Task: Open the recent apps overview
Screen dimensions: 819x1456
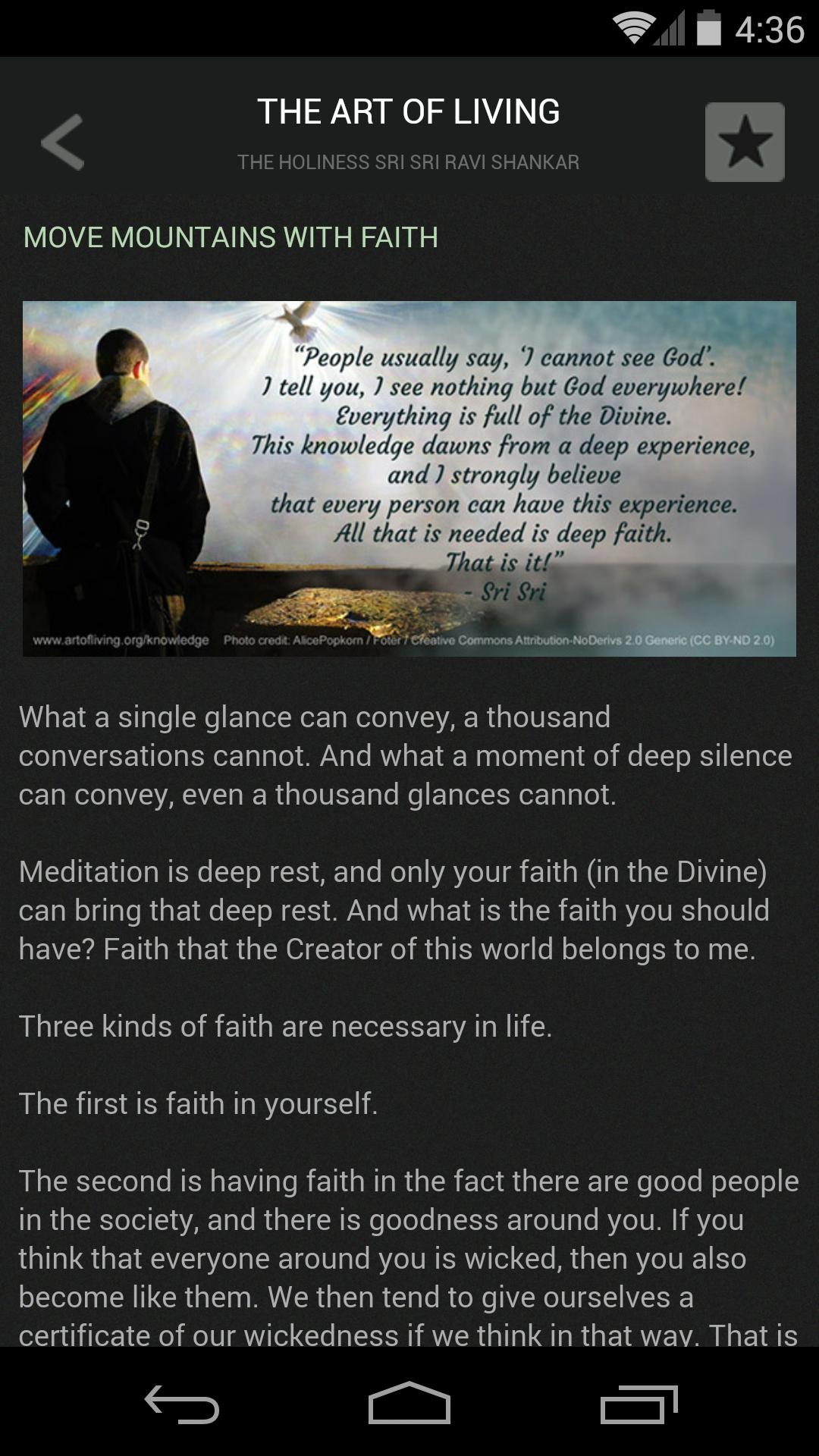Action: click(x=639, y=1404)
